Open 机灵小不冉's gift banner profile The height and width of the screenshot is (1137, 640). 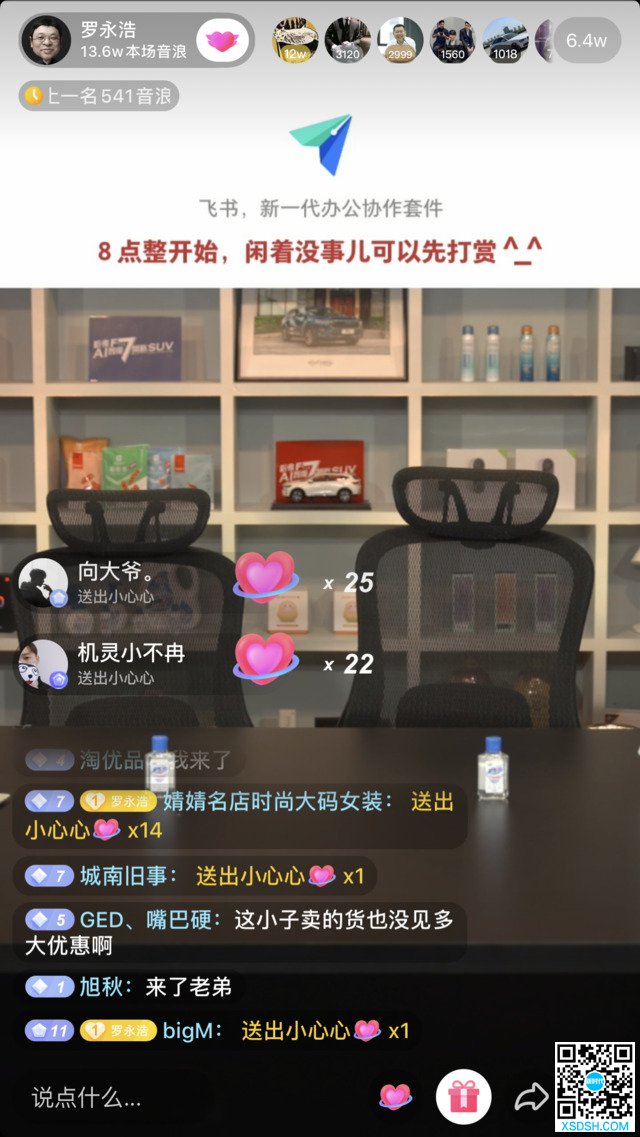[42, 664]
